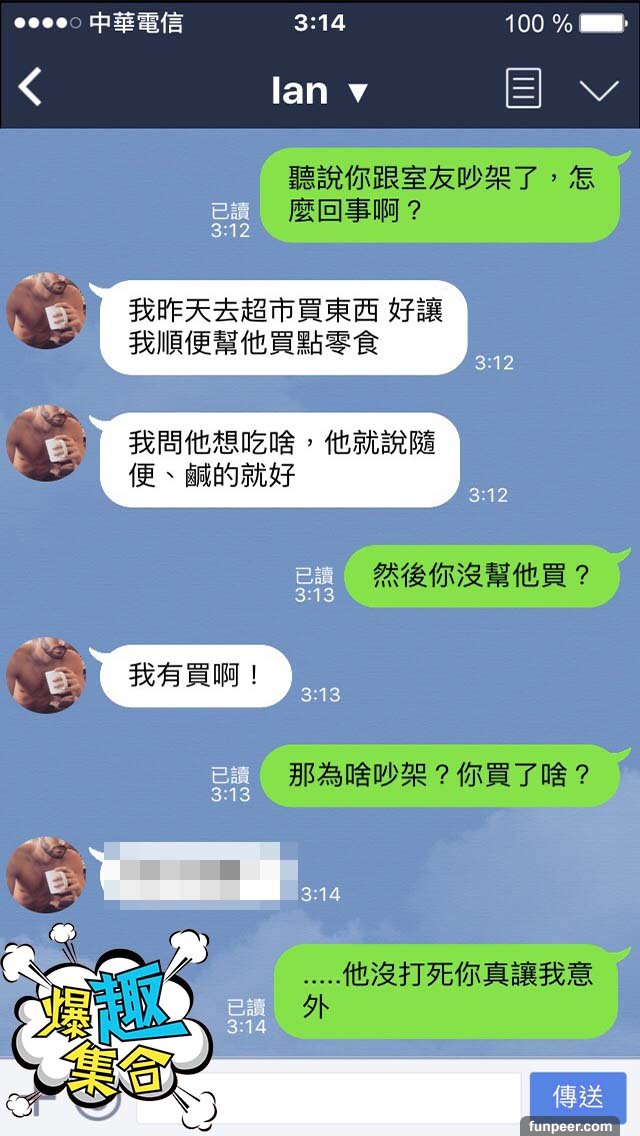Open the down-chevron chat menu
The width and height of the screenshot is (640, 1136).
pyautogui.click(x=599, y=90)
